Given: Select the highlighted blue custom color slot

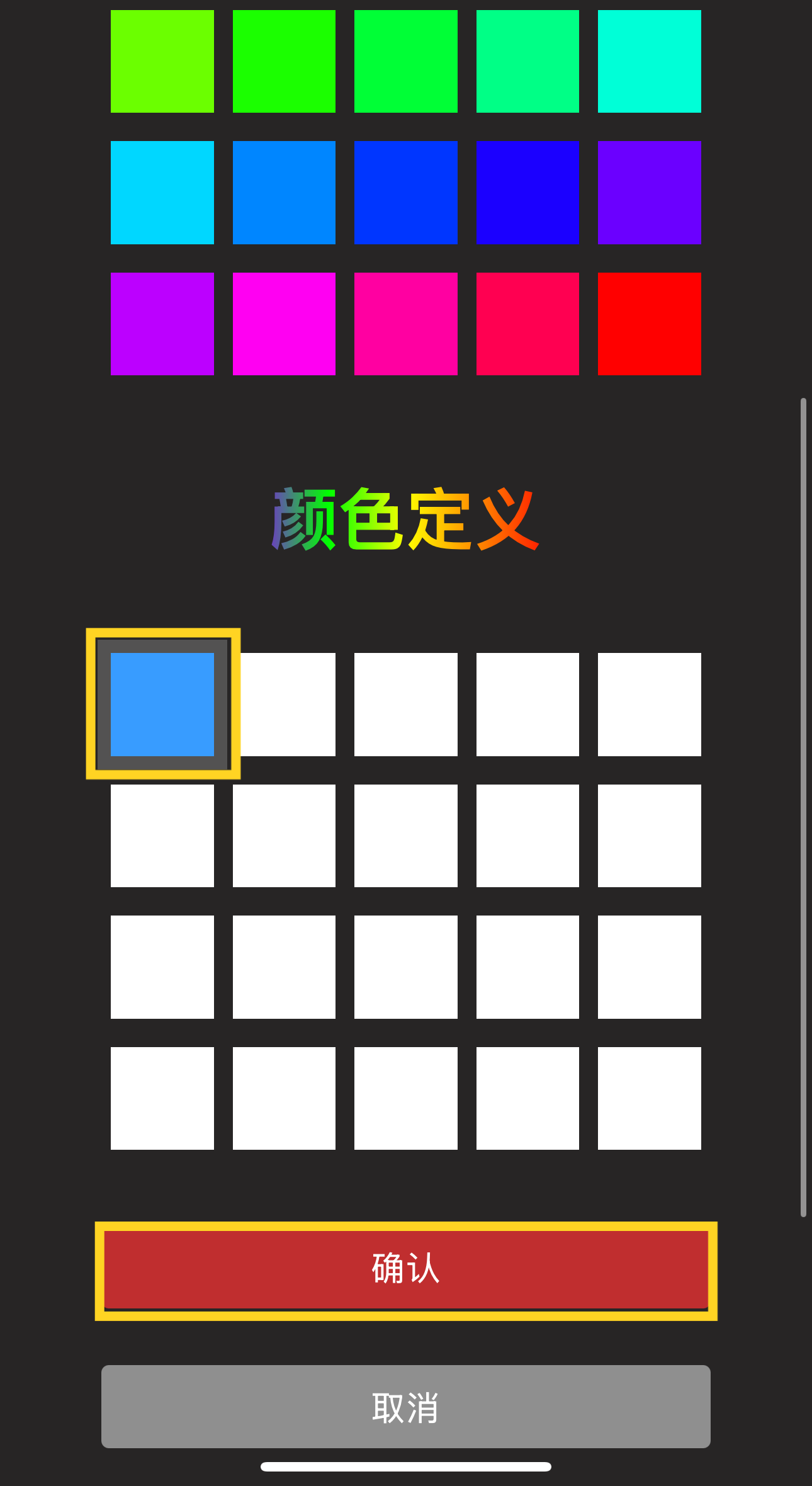Looking at the screenshot, I should tap(162, 704).
